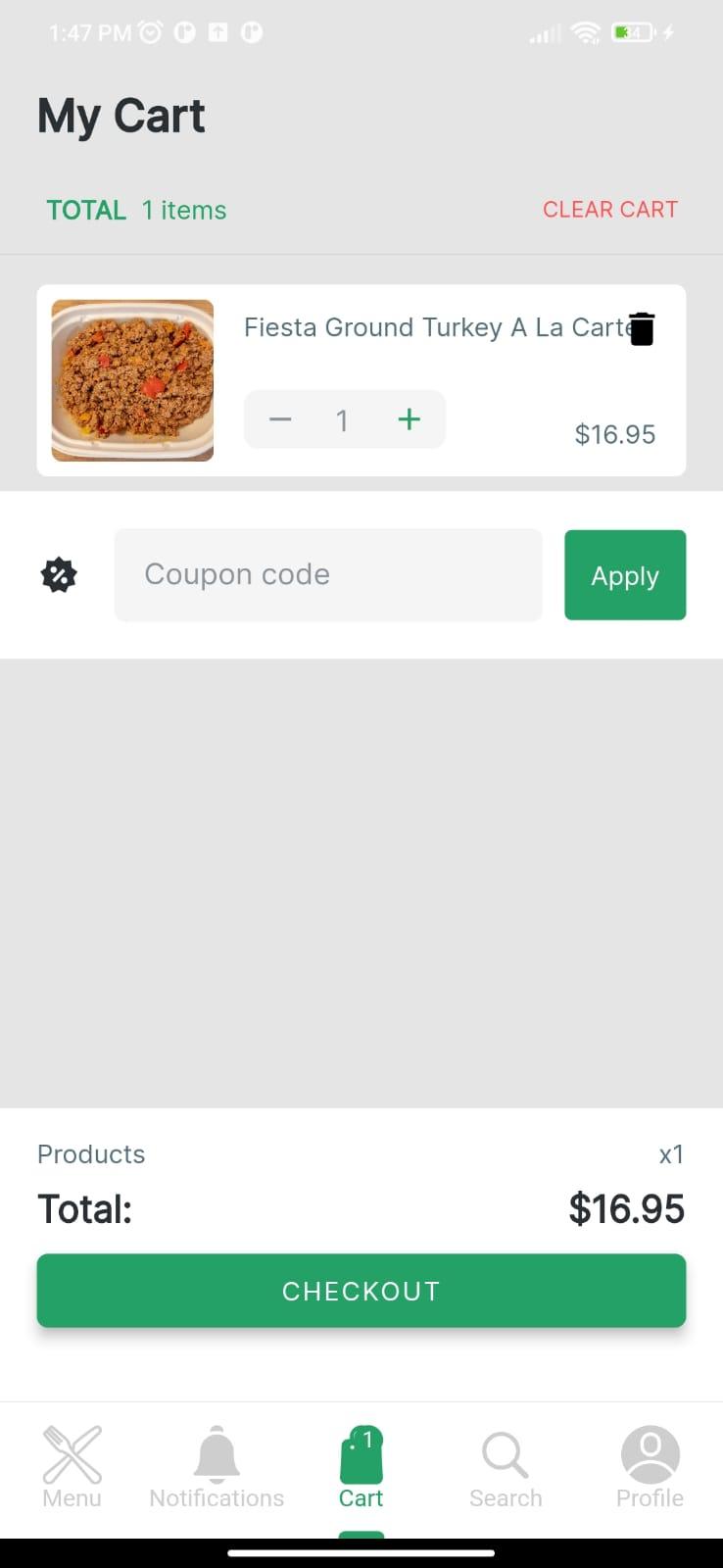Decrease turkey quantity with minus button
Screen dimensions: 723x1568
[x=280, y=420]
